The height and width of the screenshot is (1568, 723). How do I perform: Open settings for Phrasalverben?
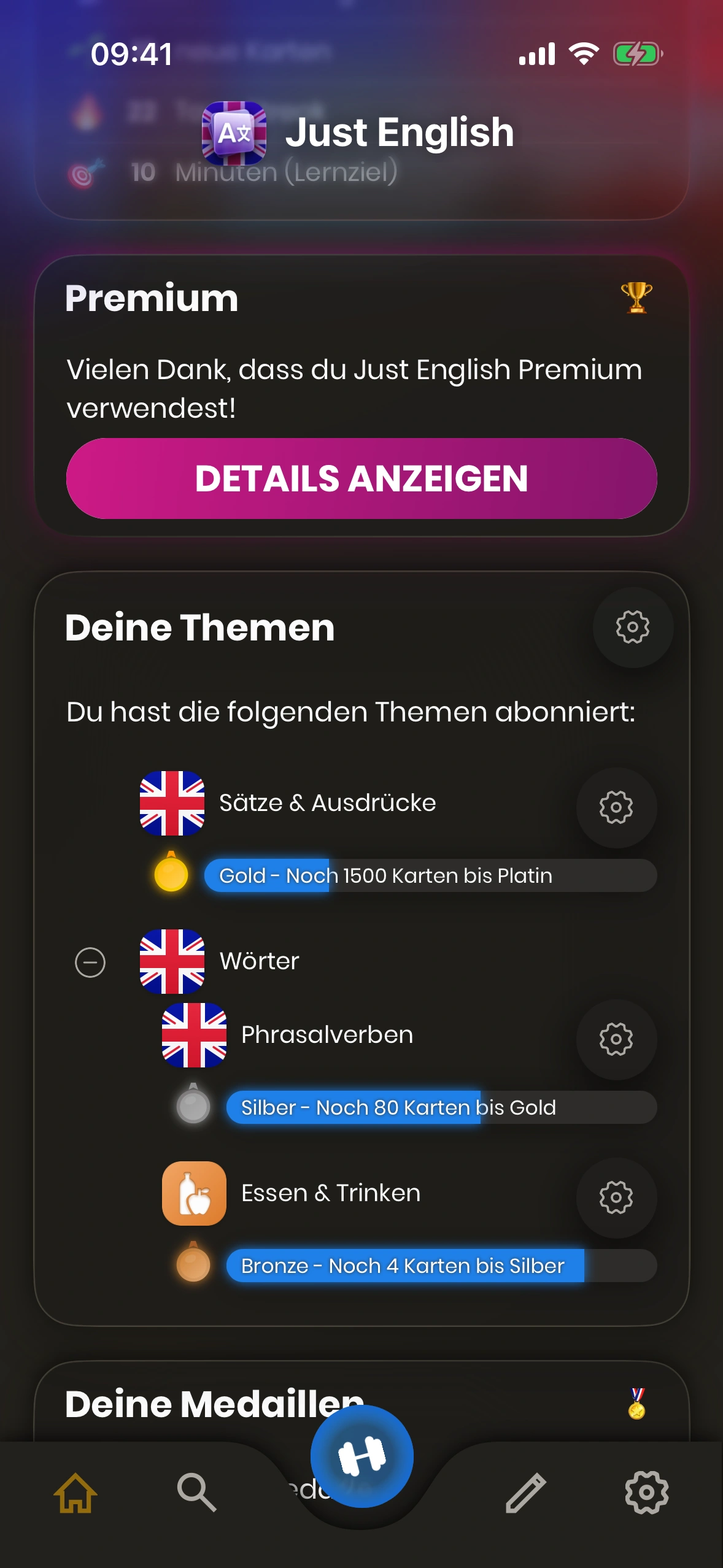coord(616,1039)
